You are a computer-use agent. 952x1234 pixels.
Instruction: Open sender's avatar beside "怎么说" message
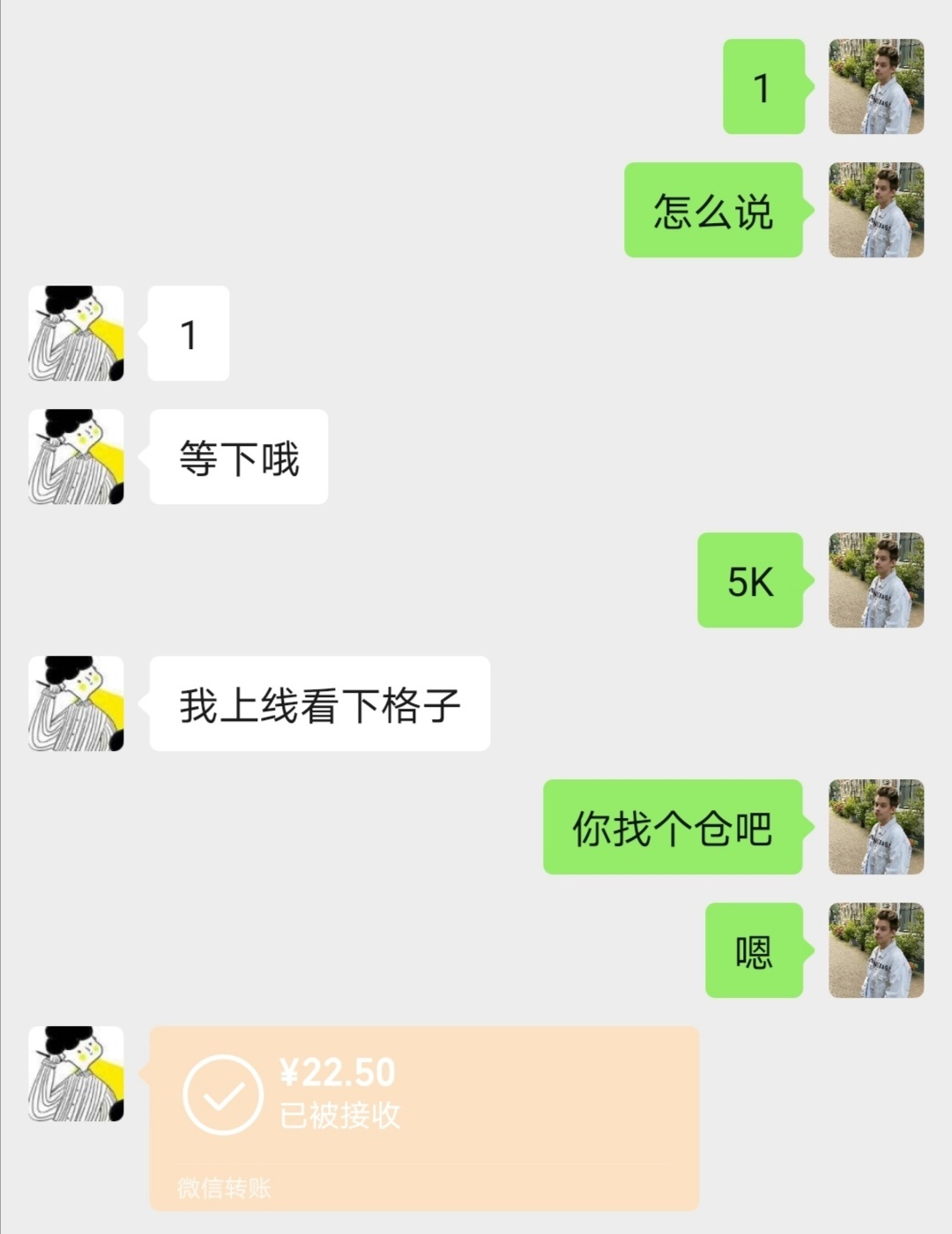click(x=875, y=210)
